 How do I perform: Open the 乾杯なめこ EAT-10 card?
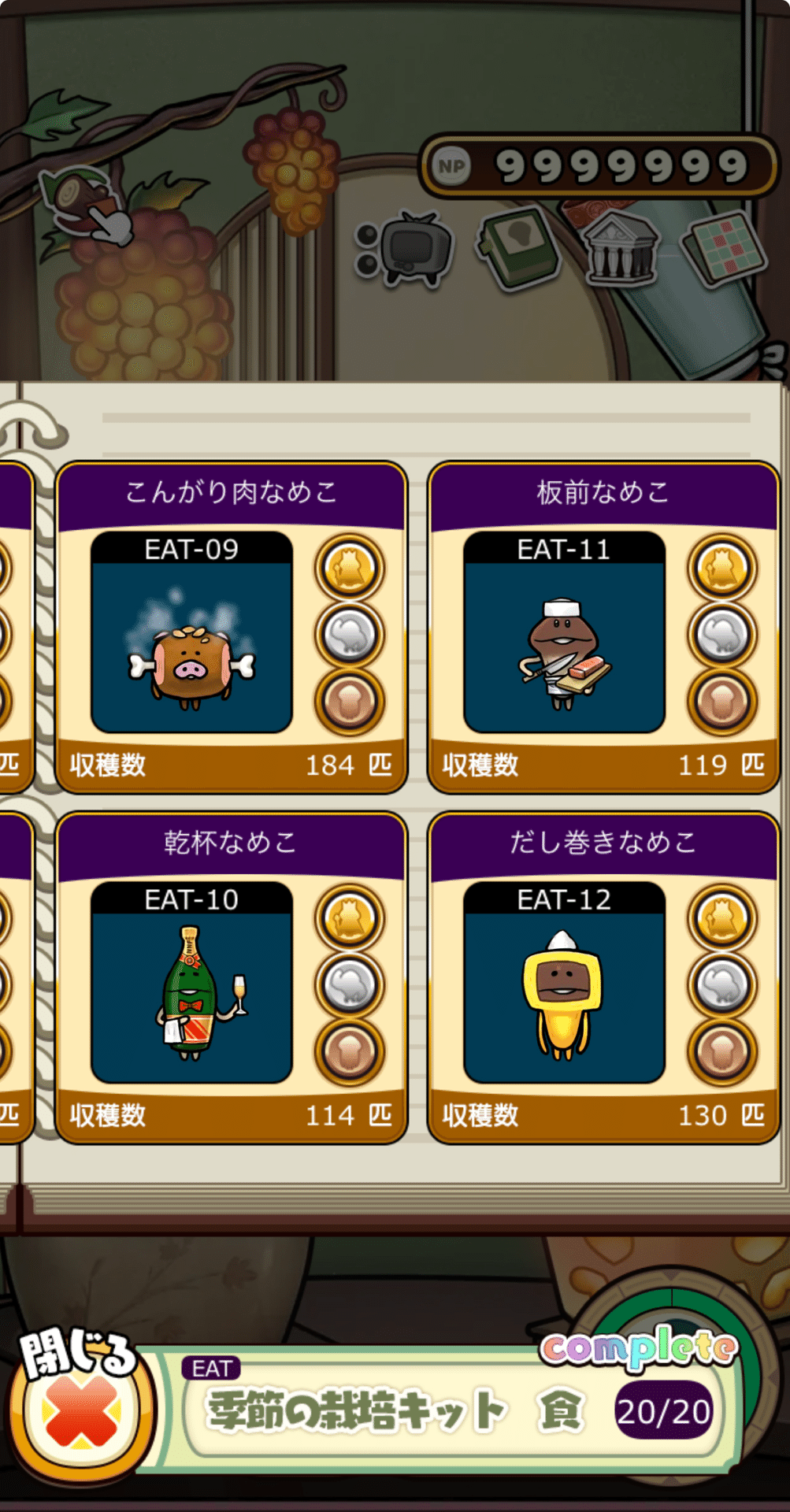click(x=232, y=978)
